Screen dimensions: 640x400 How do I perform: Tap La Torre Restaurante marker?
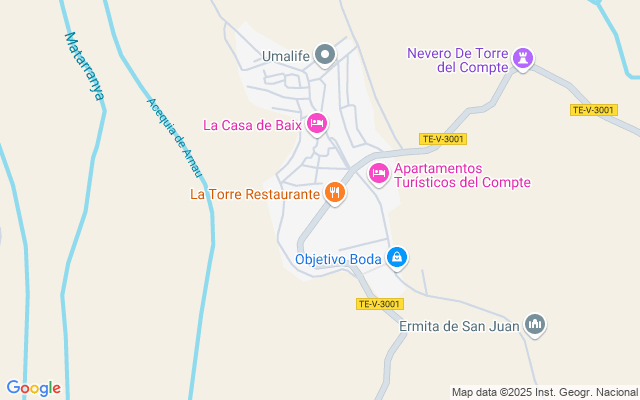tap(335, 192)
